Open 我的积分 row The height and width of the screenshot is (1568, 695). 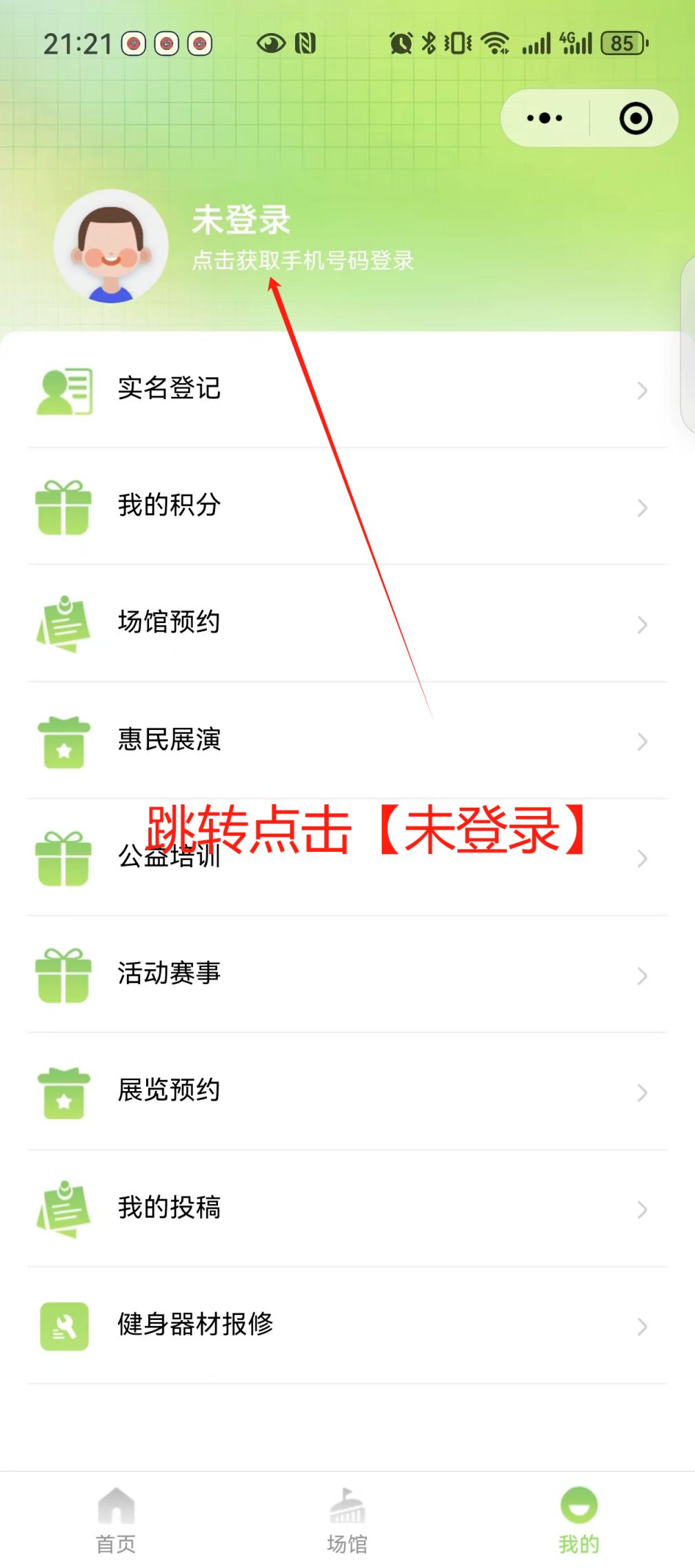click(x=347, y=506)
